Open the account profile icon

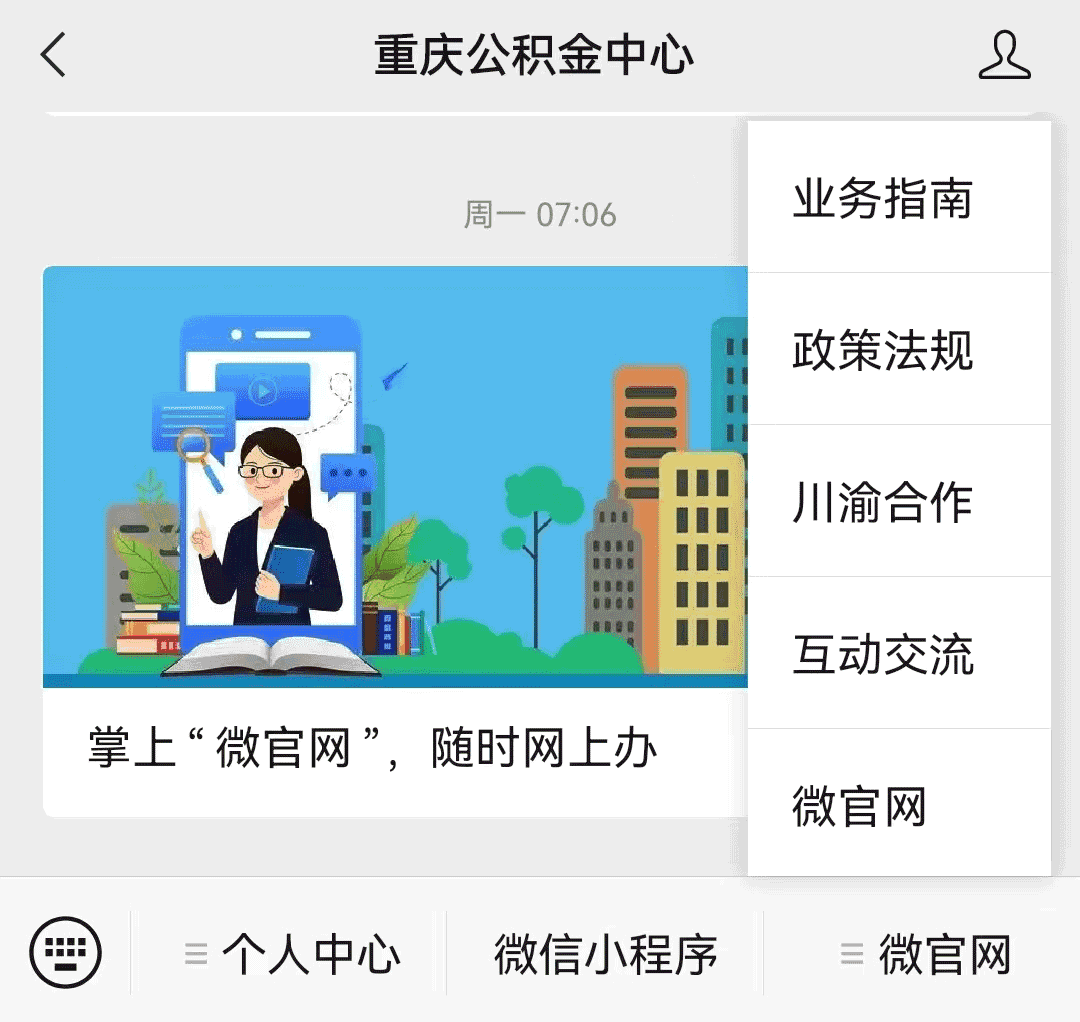[1004, 54]
